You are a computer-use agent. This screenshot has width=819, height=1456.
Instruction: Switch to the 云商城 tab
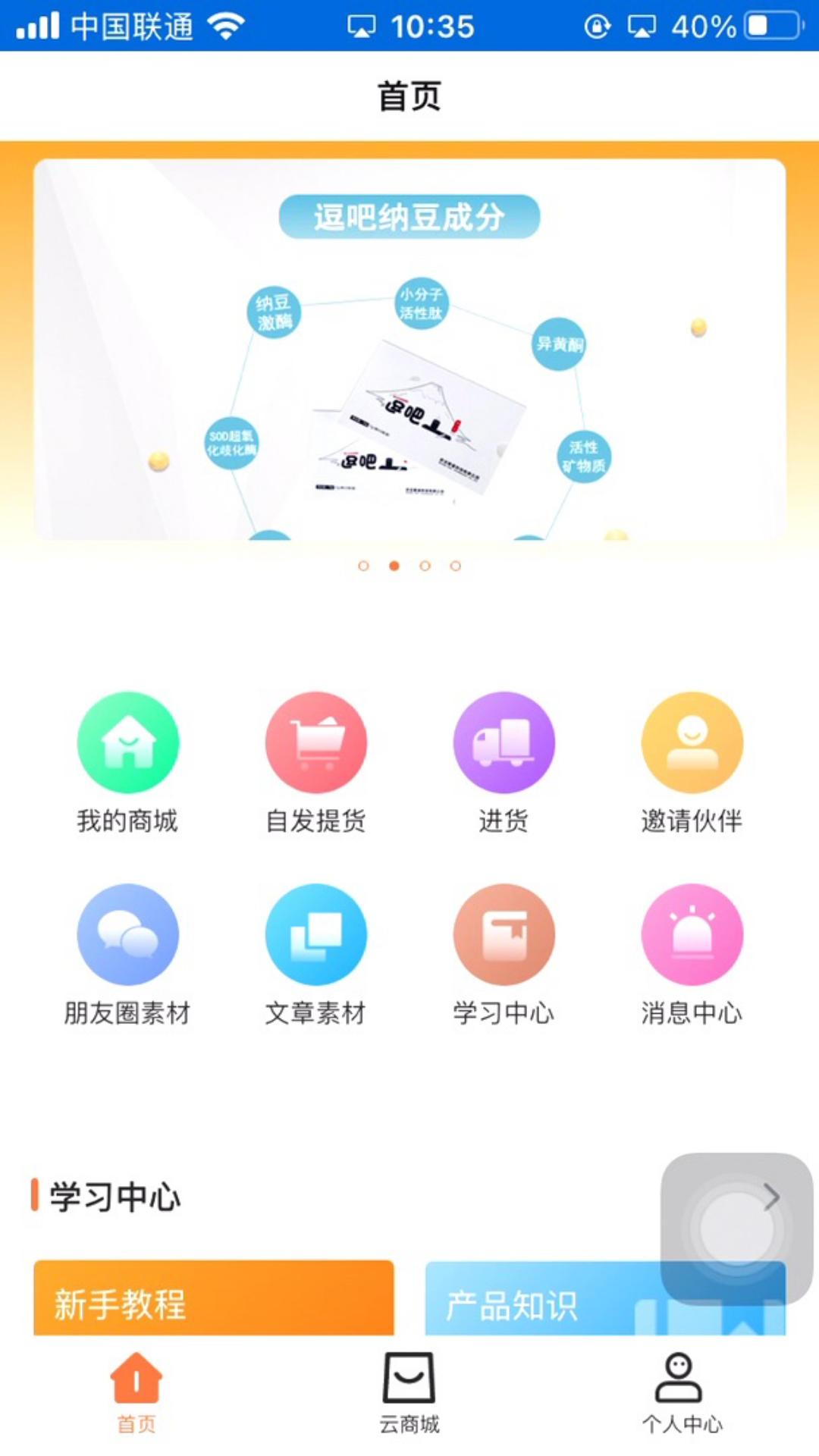point(409,1392)
